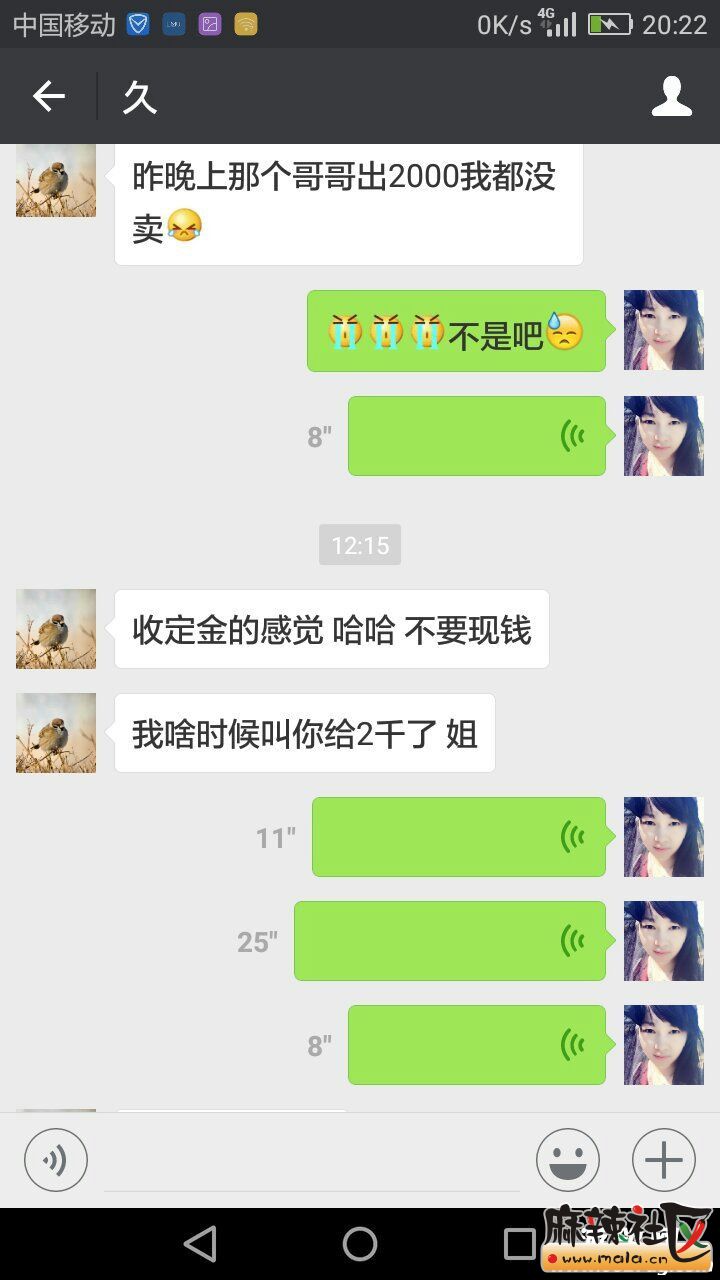The height and width of the screenshot is (1280, 720).
Task: Play the 11-second voice message
Action: pos(458,837)
